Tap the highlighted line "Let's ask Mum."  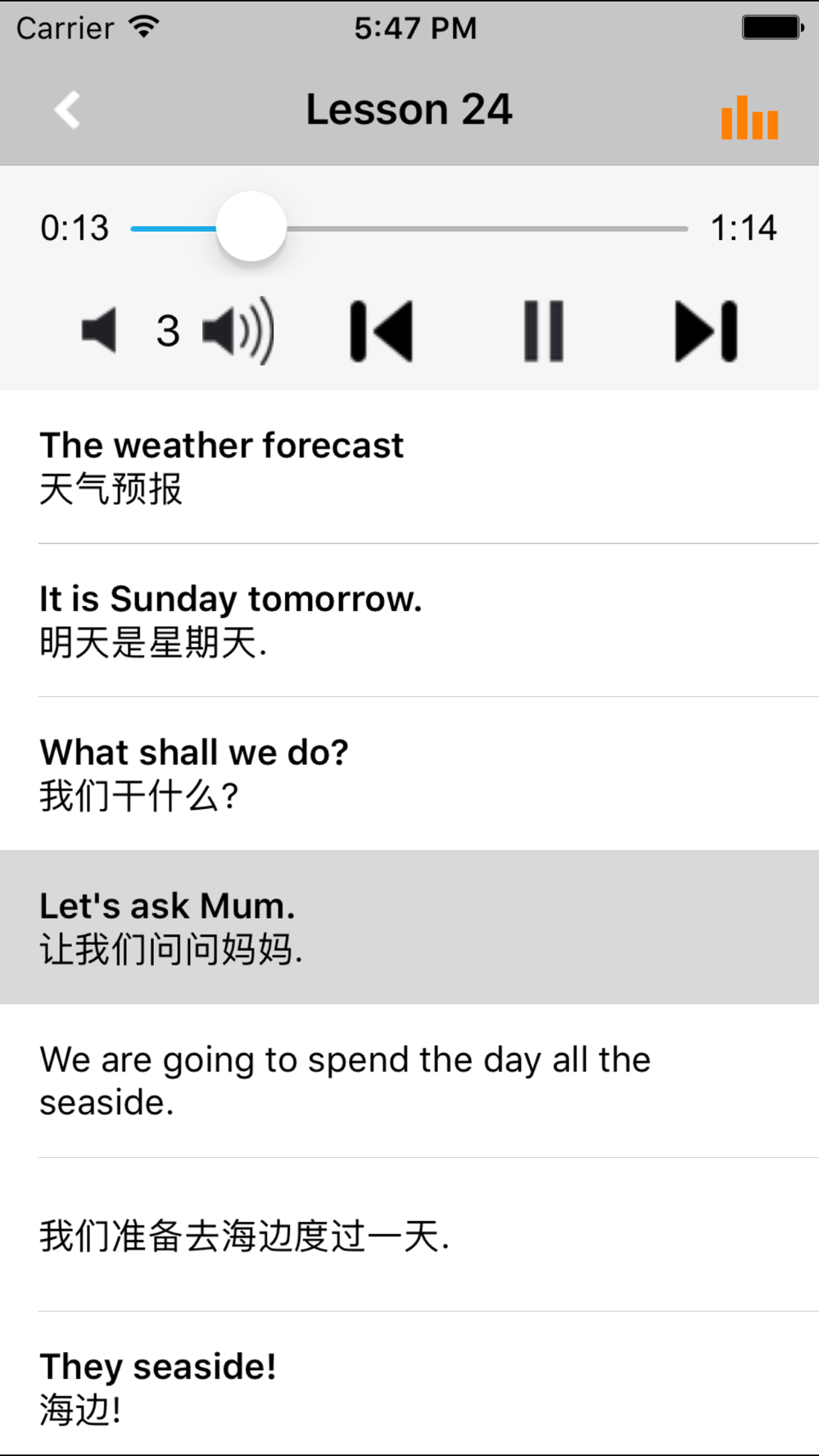click(409, 927)
